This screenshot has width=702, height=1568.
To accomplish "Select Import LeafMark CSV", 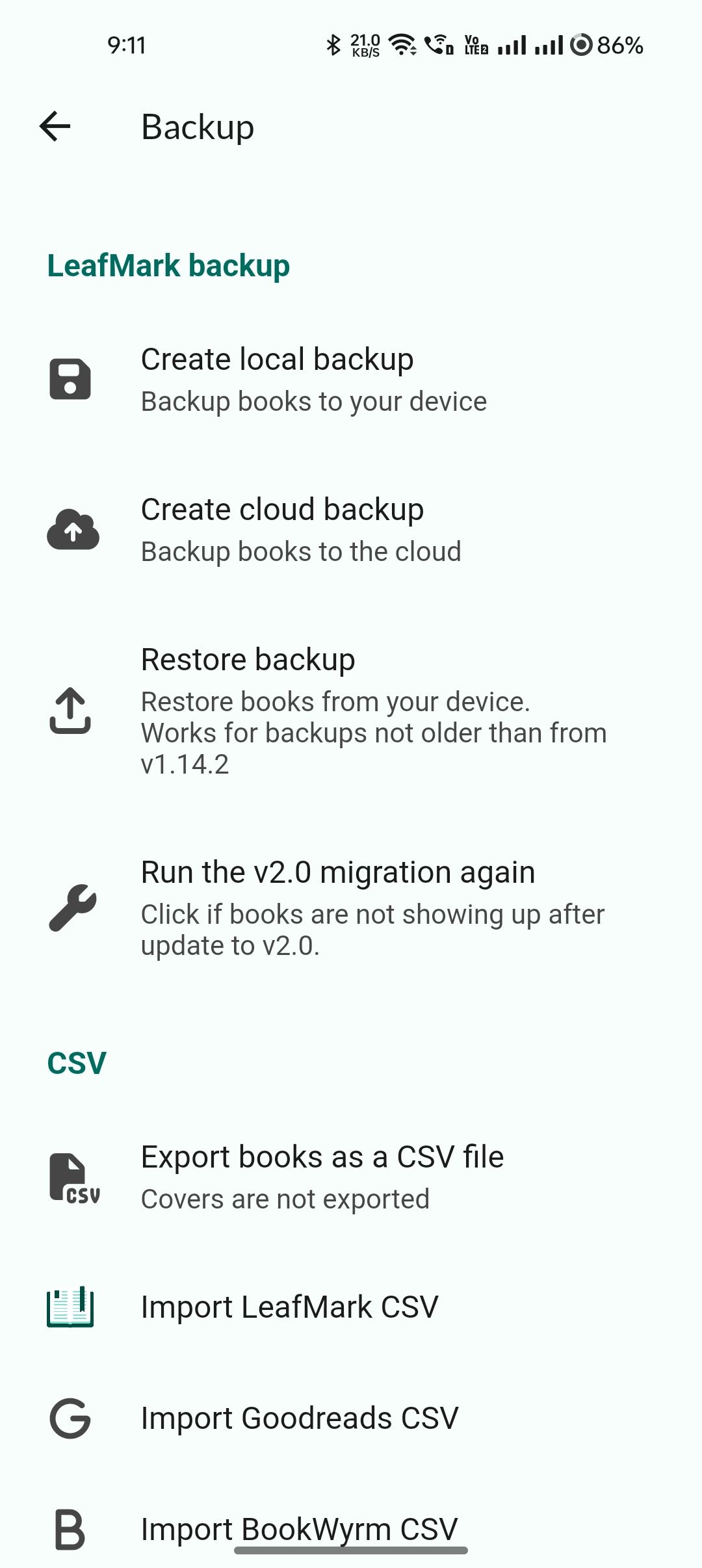I will [289, 1307].
